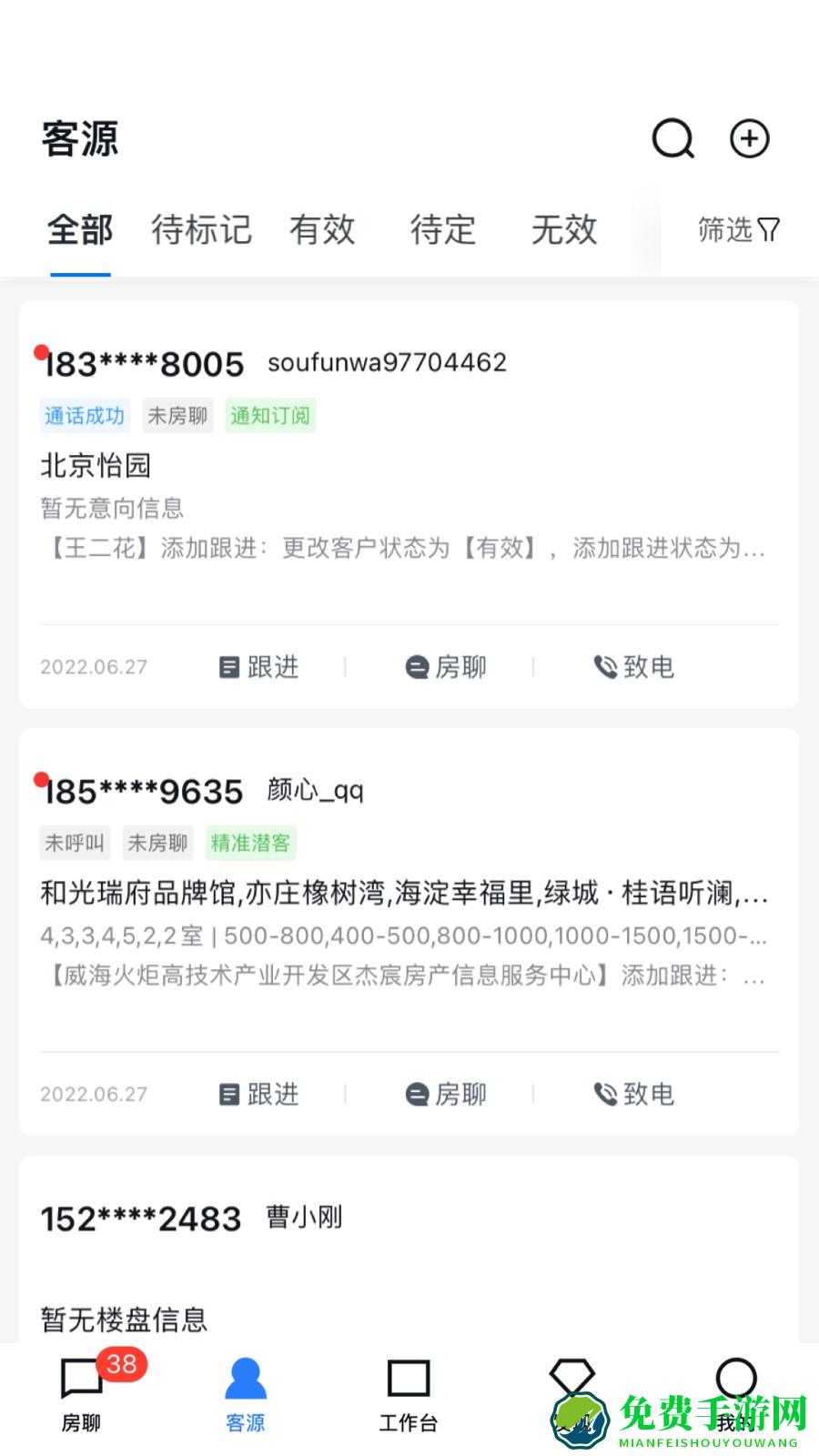Image resolution: width=819 pixels, height=1456 pixels.
Task: Switch to the 无效 tab
Action: click(x=564, y=230)
